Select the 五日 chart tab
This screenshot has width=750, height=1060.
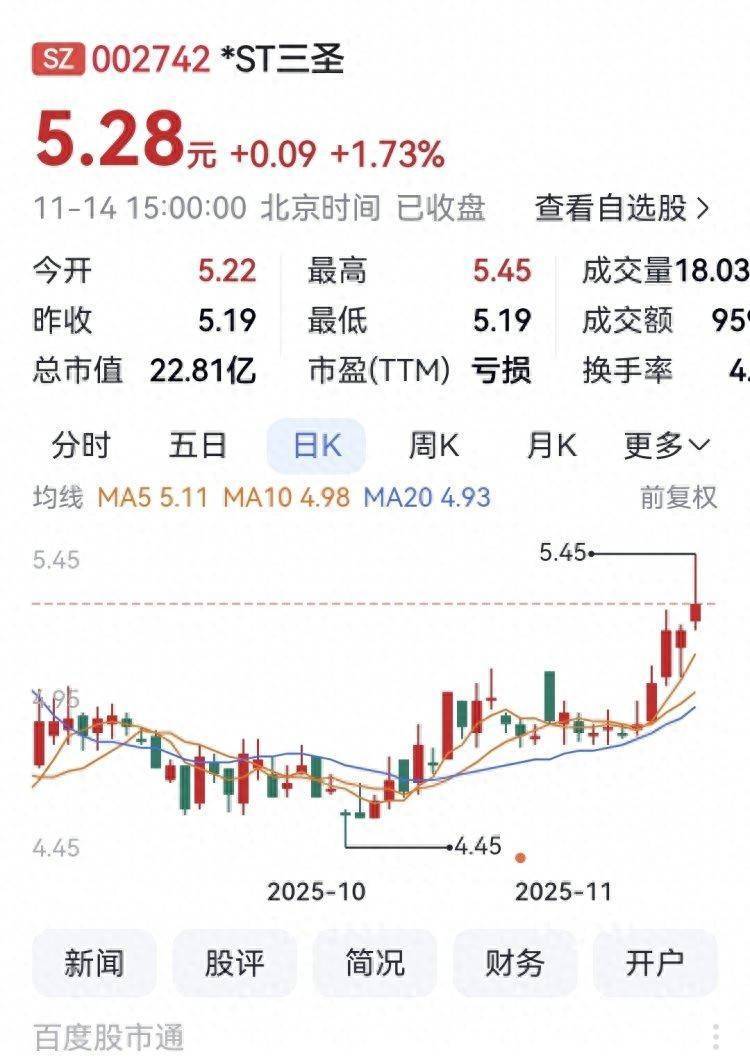[x=198, y=446]
